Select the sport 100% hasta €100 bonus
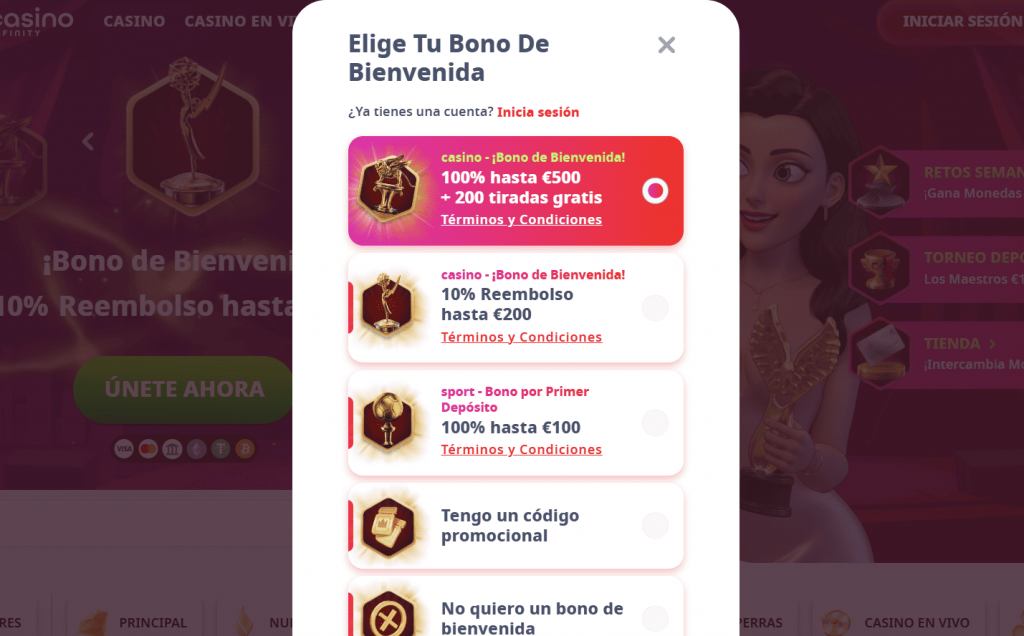This screenshot has width=1024, height=636. [x=655, y=423]
